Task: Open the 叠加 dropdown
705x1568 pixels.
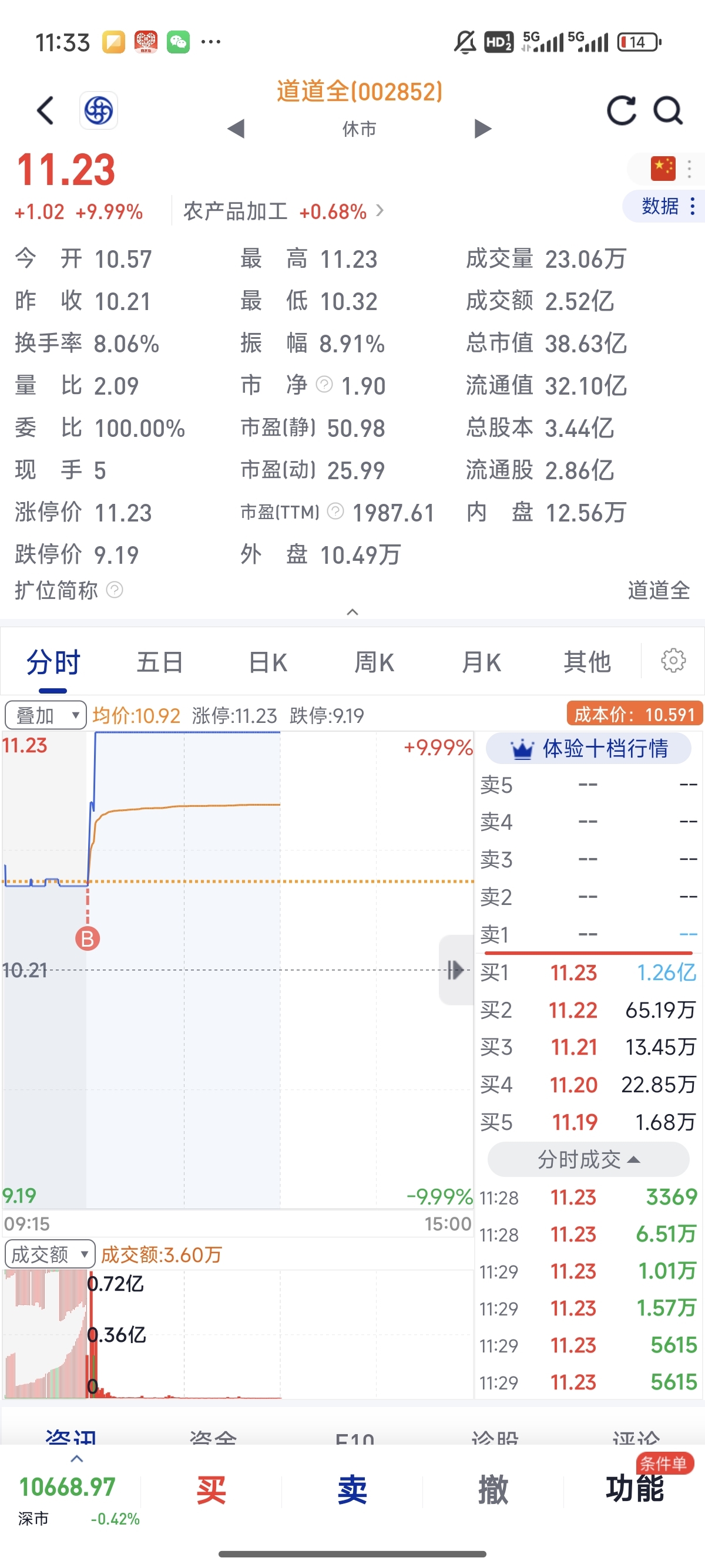Action: (46, 715)
